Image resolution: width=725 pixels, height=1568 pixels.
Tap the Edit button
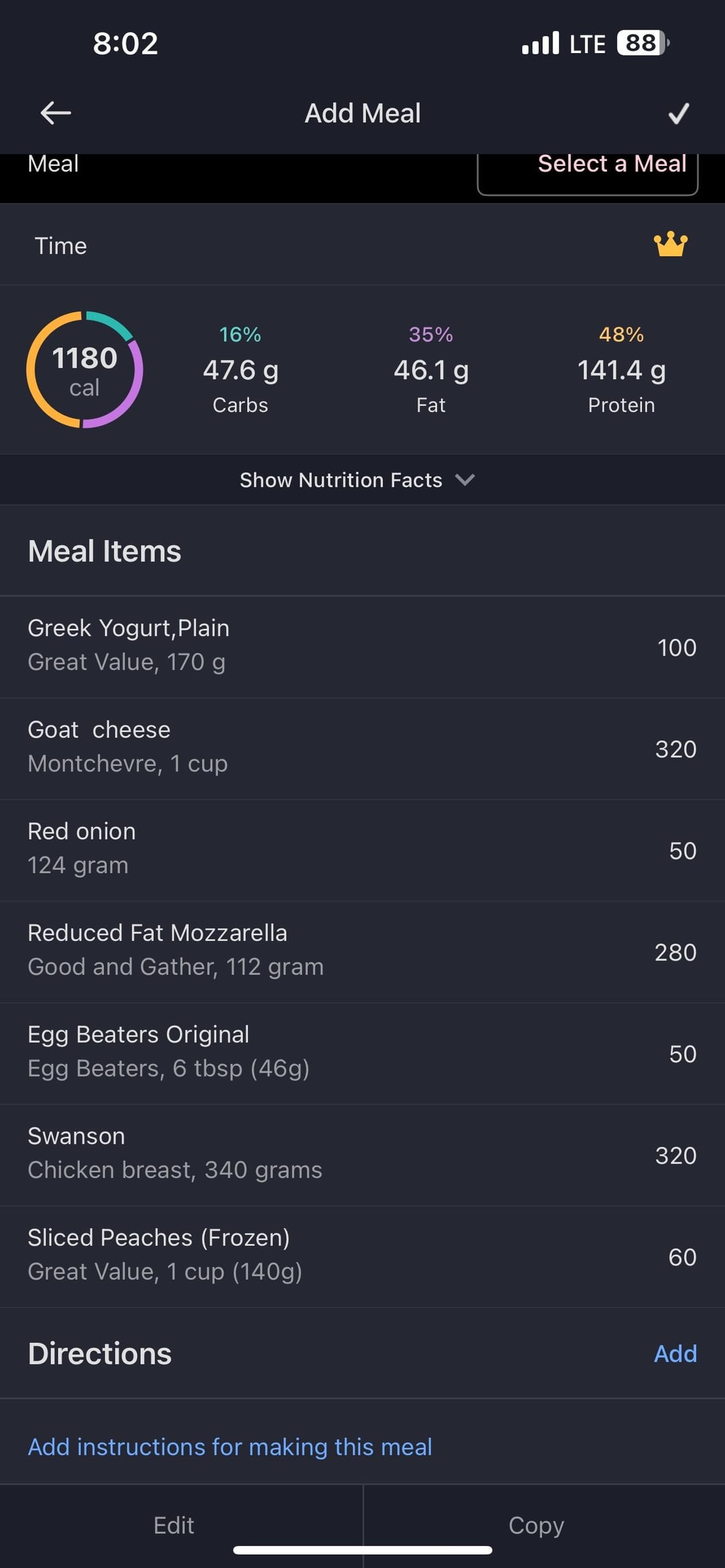pos(174,1525)
